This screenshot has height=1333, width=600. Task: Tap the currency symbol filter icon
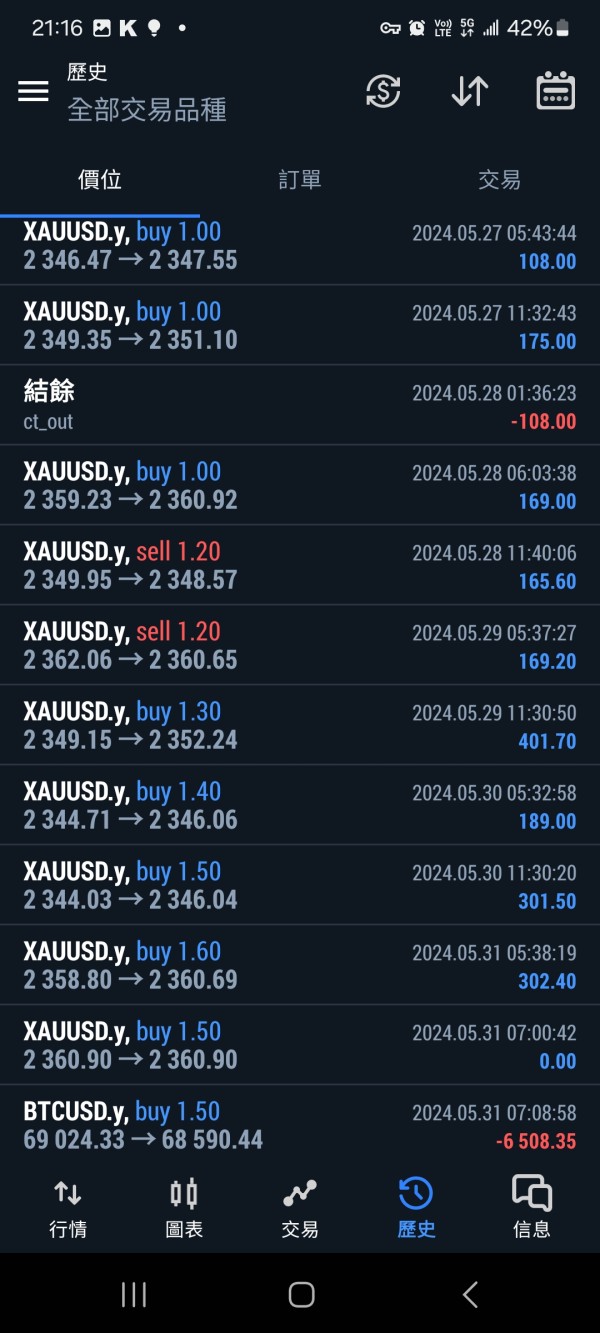coord(383,92)
